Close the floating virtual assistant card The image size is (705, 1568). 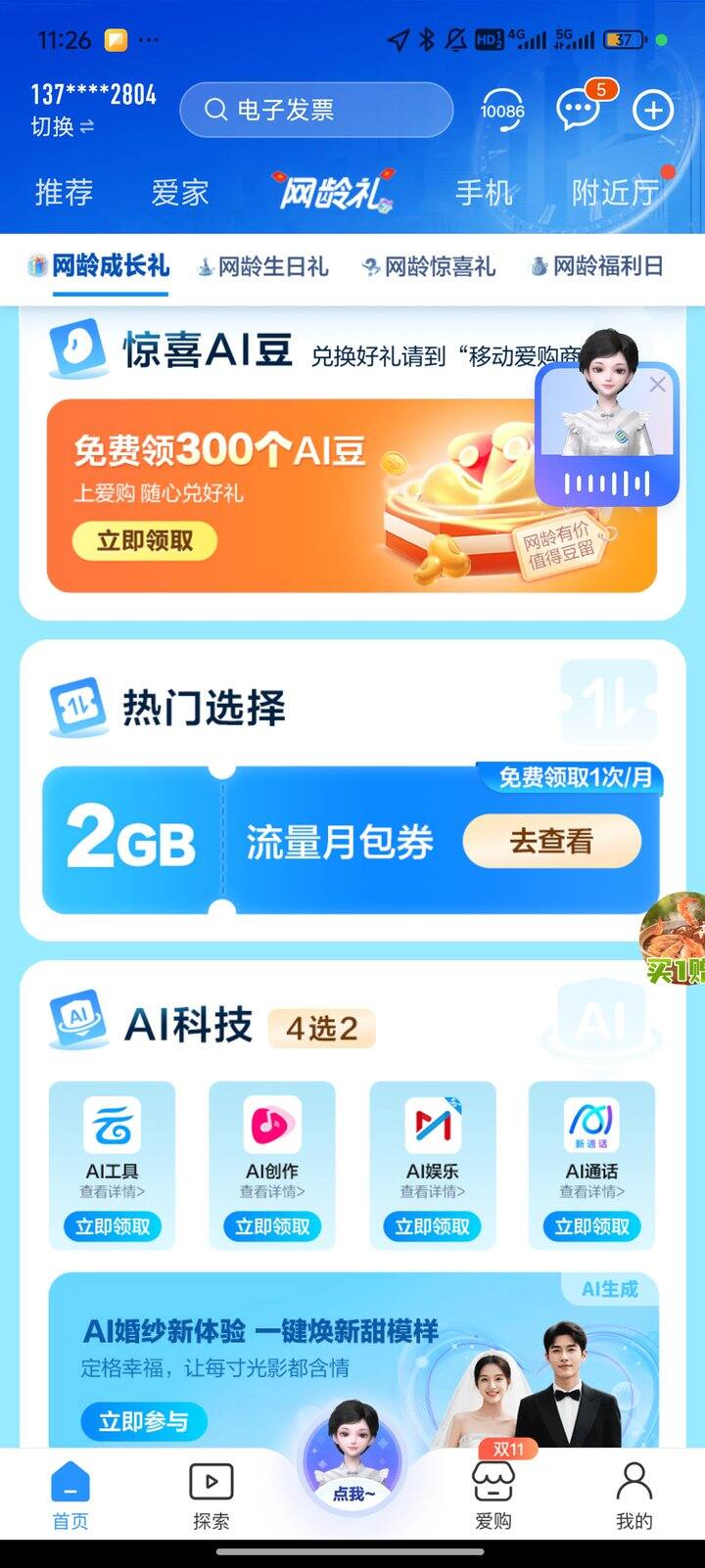click(x=658, y=385)
